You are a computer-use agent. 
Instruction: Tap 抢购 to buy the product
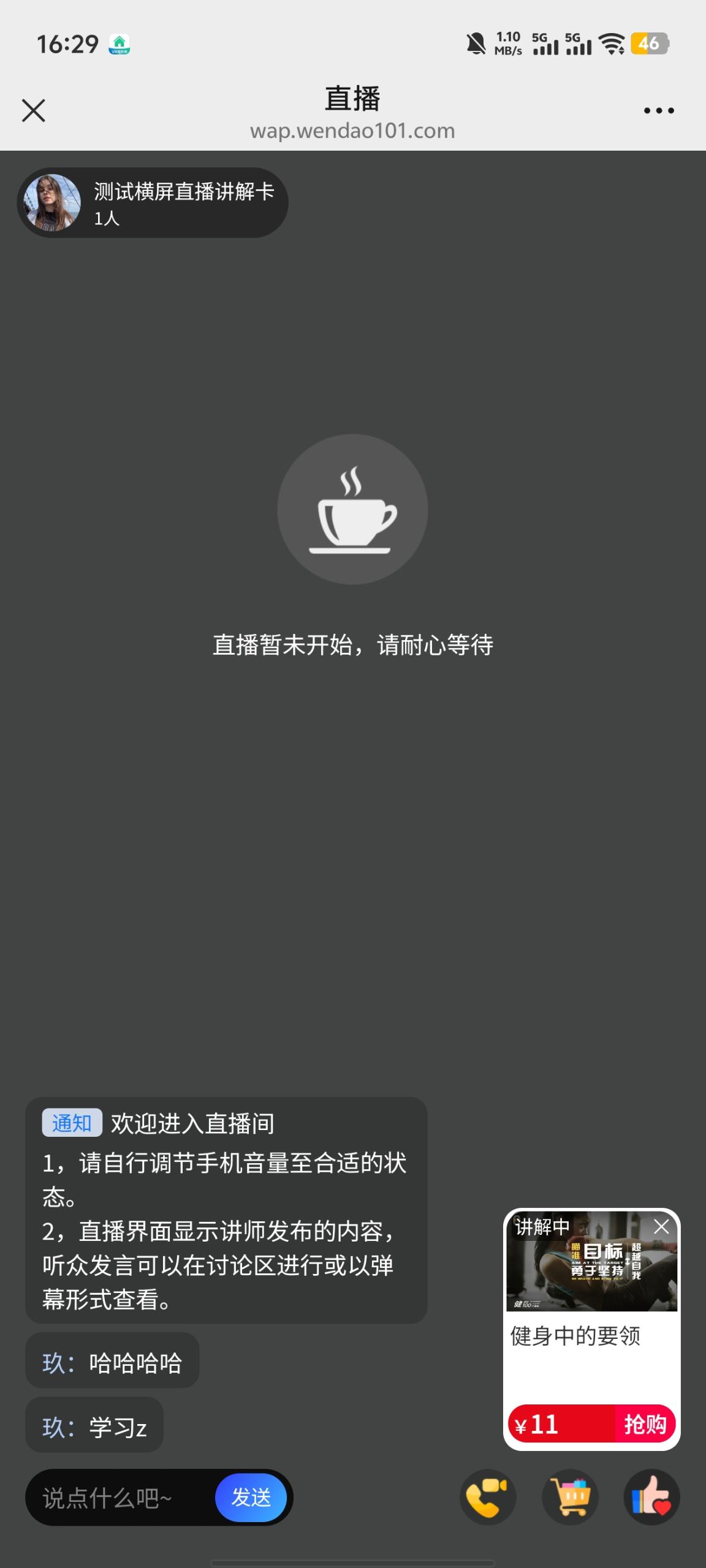coord(644,1424)
